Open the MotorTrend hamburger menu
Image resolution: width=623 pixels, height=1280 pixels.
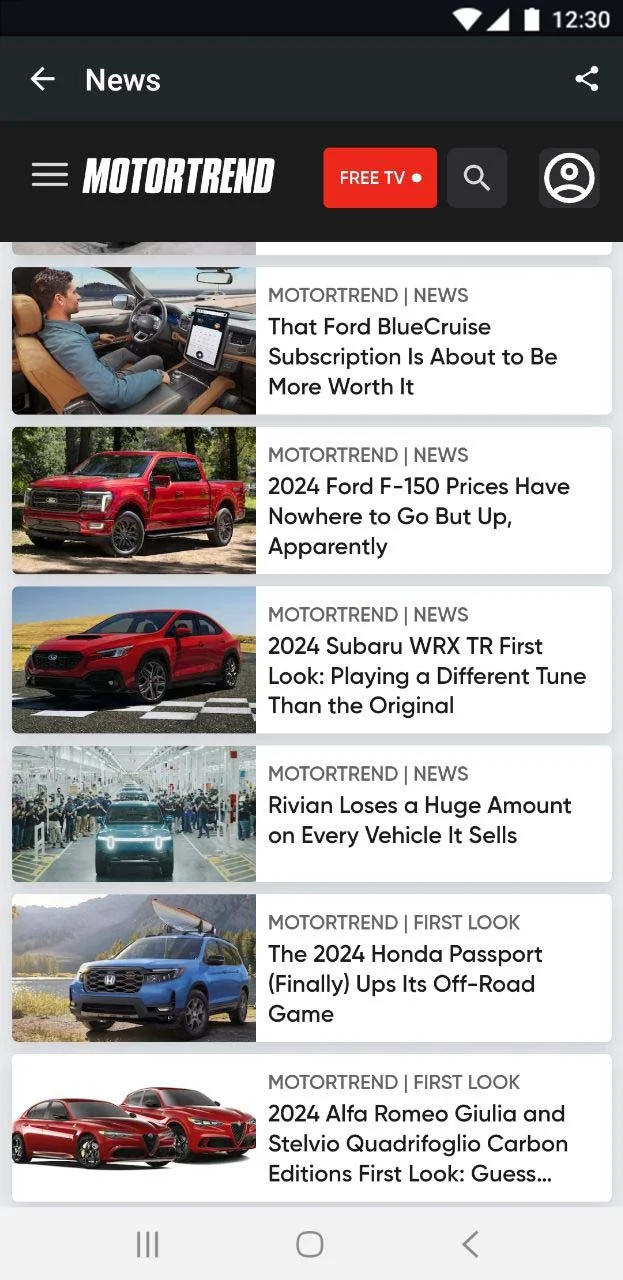(x=50, y=176)
